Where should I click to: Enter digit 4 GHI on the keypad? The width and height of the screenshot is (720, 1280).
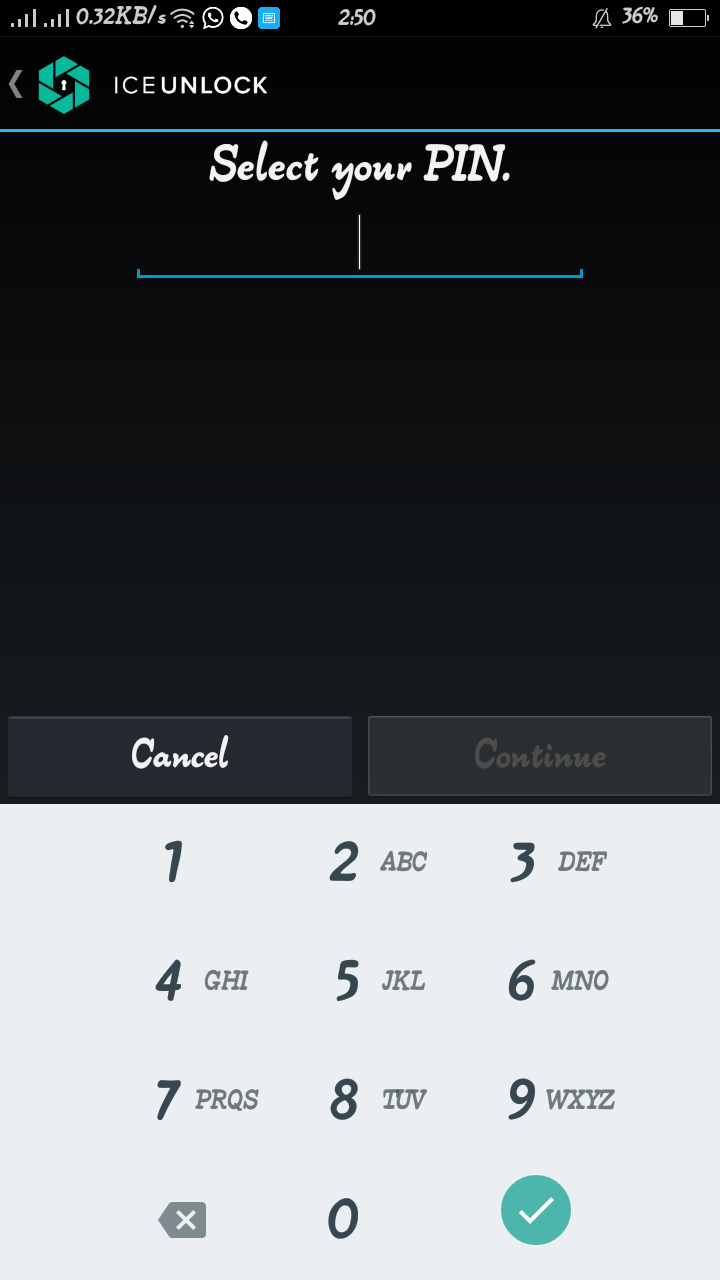[181, 981]
